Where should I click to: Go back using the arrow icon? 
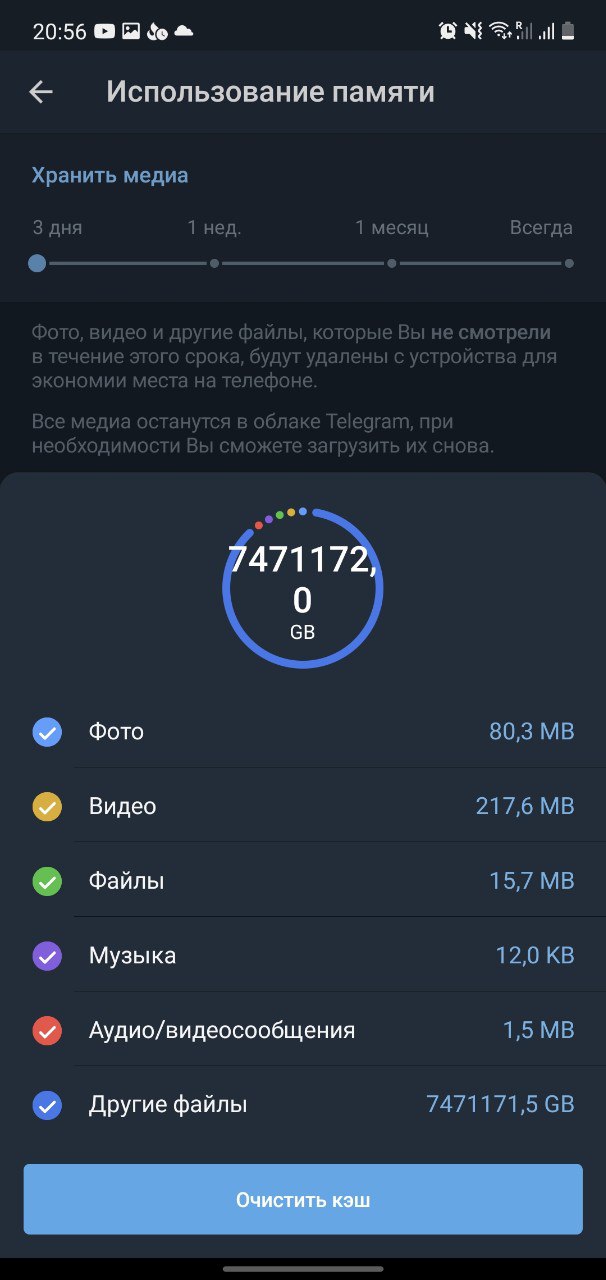pos(40,92)
